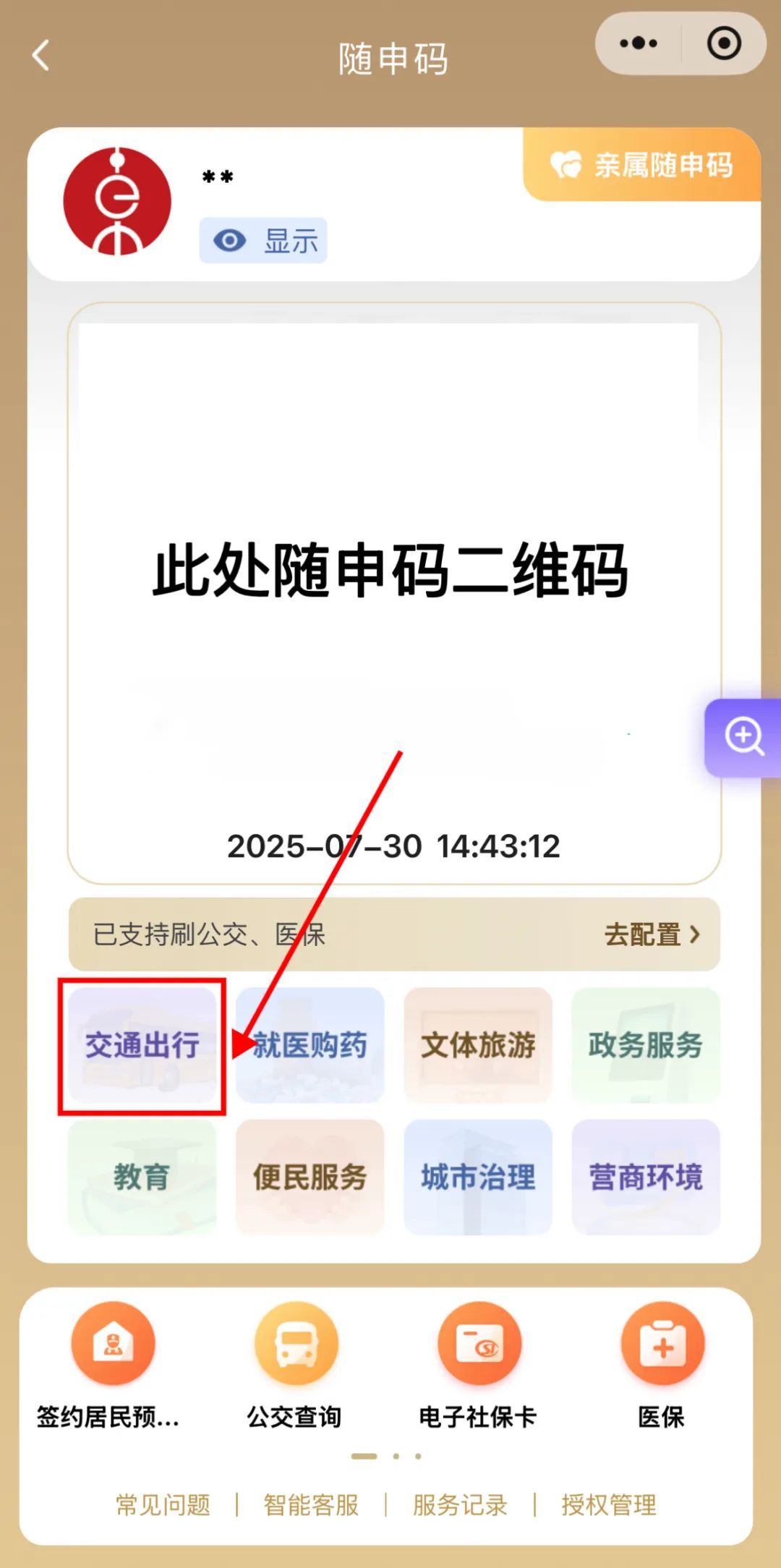Tap 显示 to reveal the hidden name

263,240
